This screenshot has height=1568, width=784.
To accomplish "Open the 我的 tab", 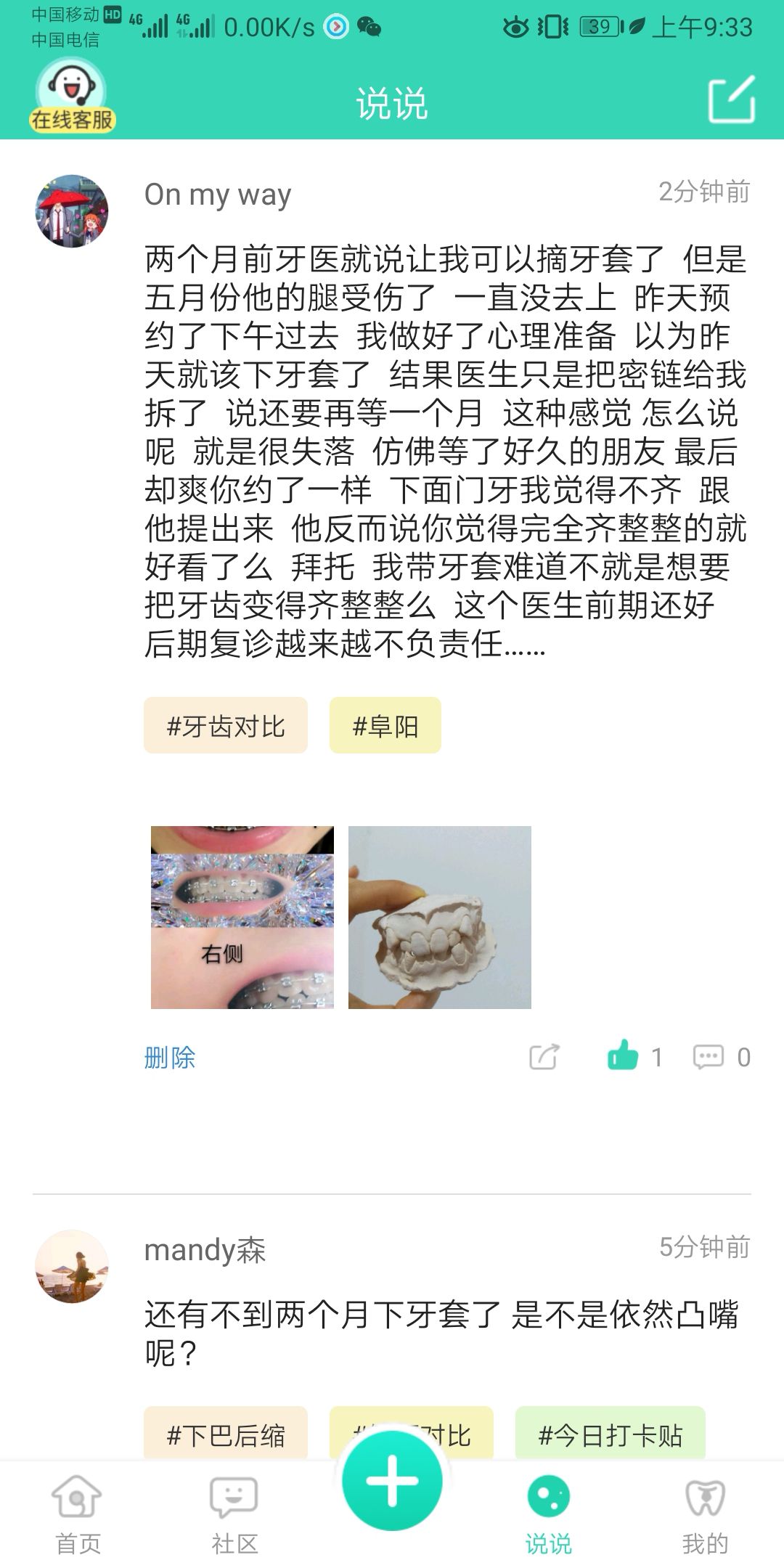I will click(704, 1514).
